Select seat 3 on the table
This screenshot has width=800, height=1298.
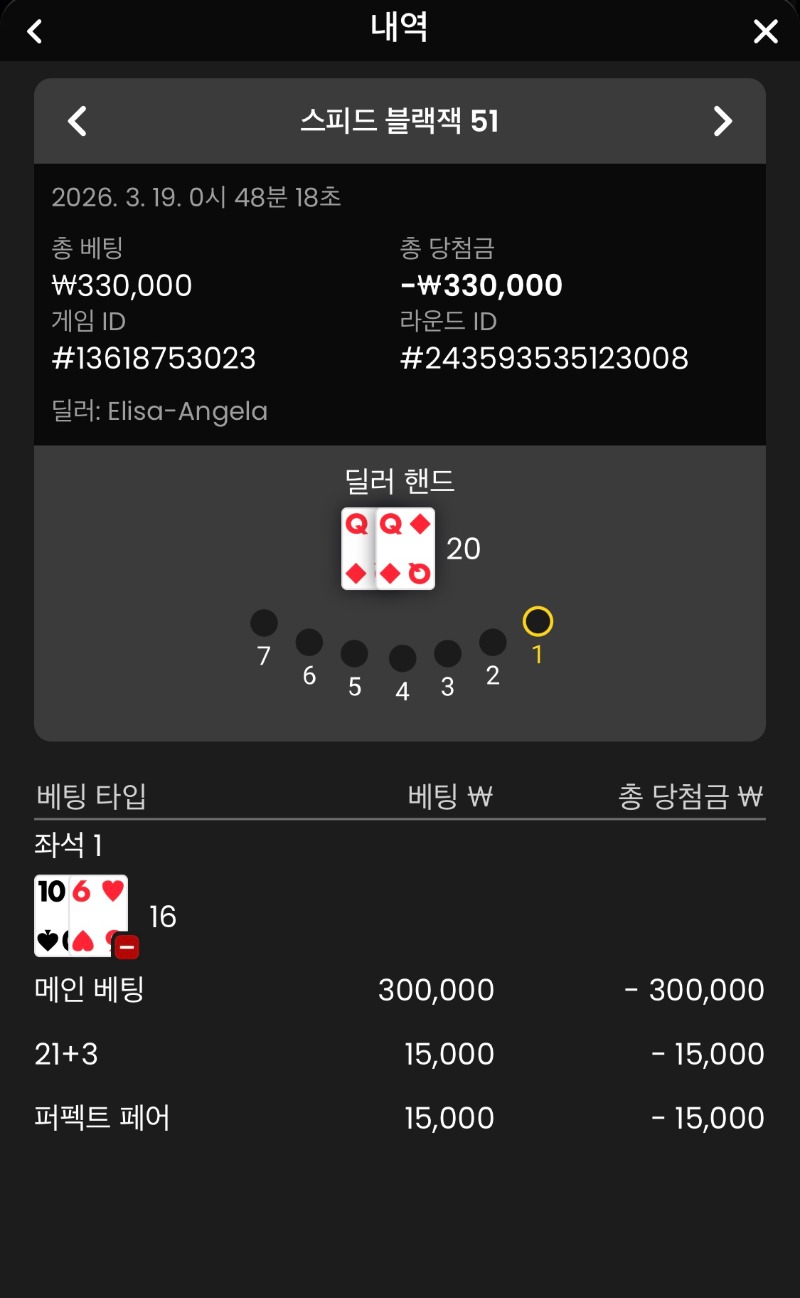tap(448, 654)
